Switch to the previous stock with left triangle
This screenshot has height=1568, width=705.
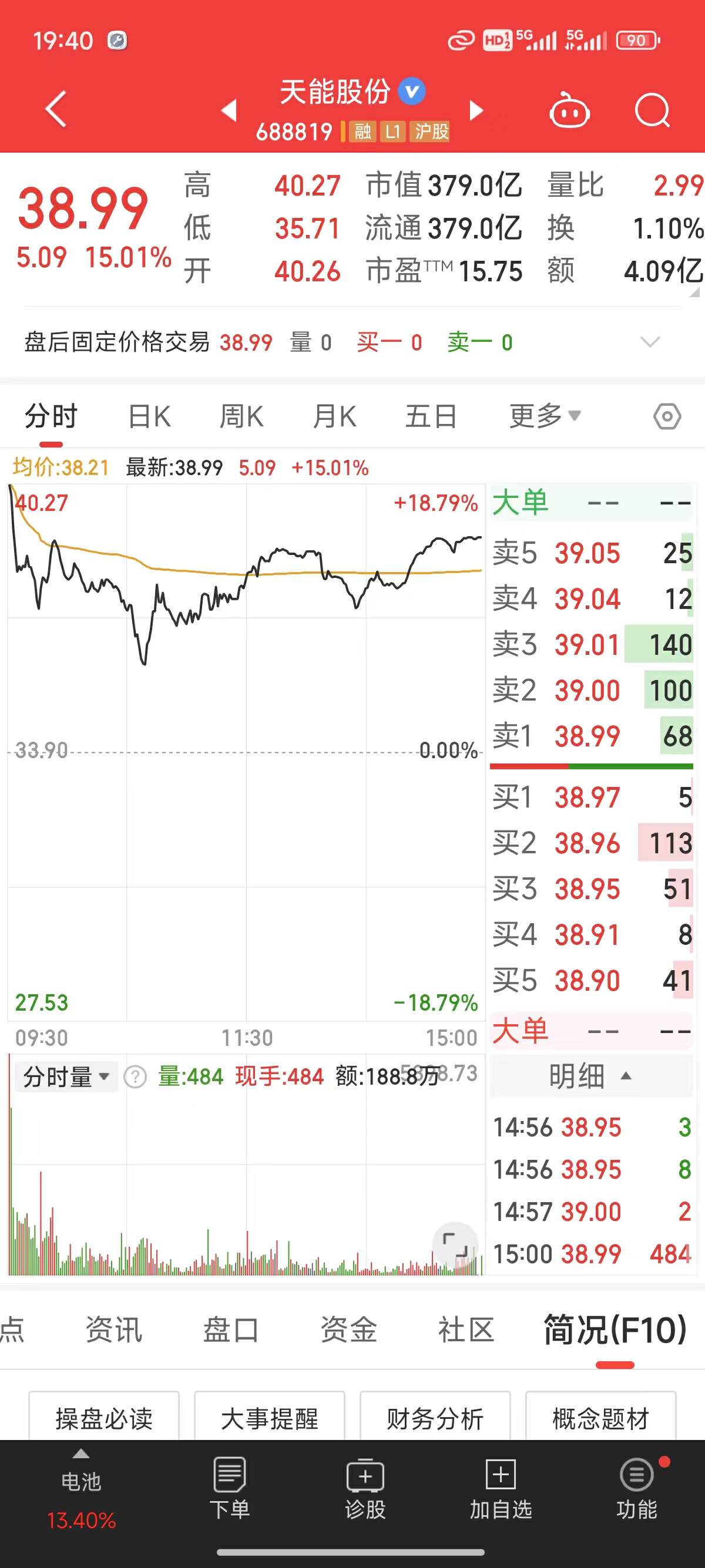[229, 110]
